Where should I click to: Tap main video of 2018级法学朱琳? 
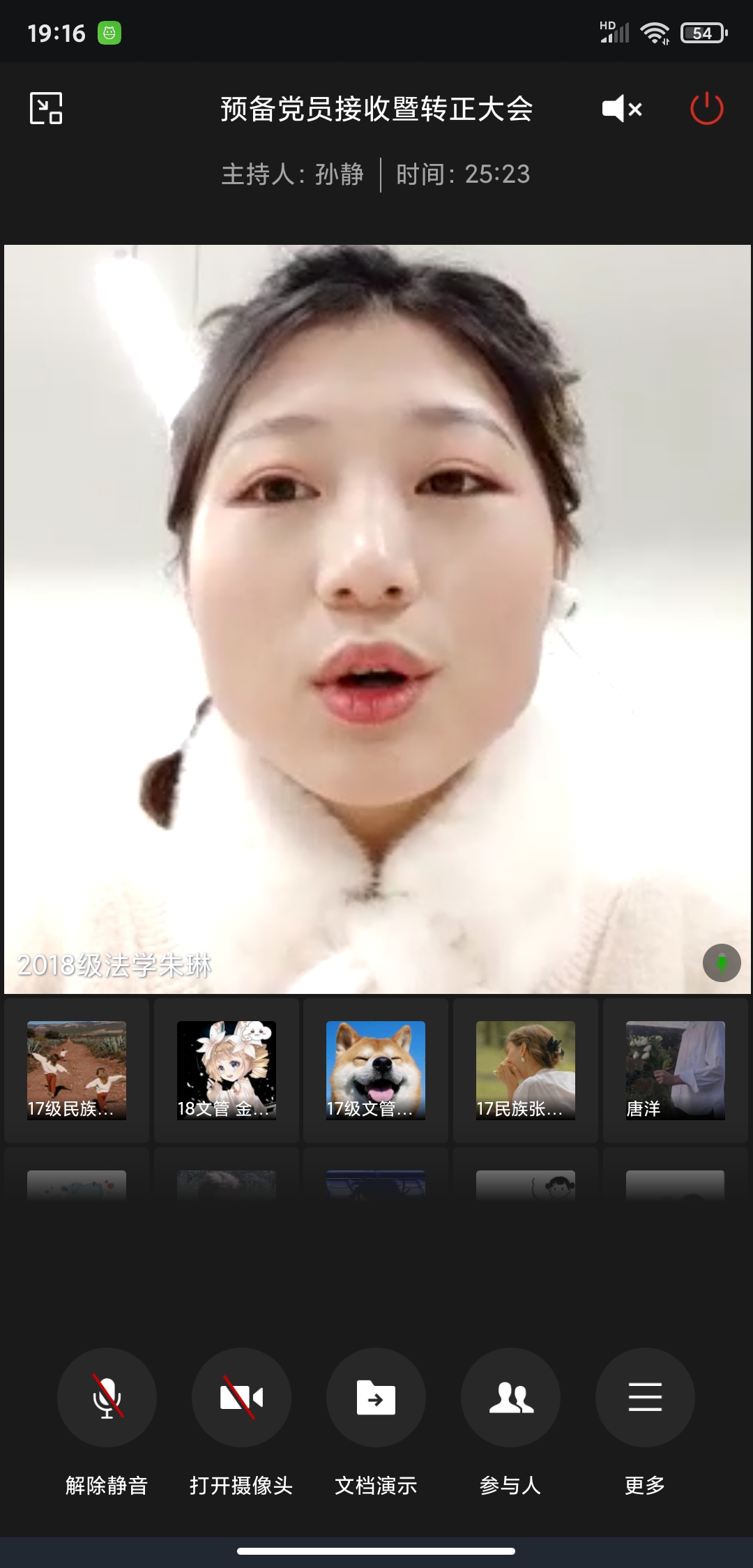tap(376, 618)
